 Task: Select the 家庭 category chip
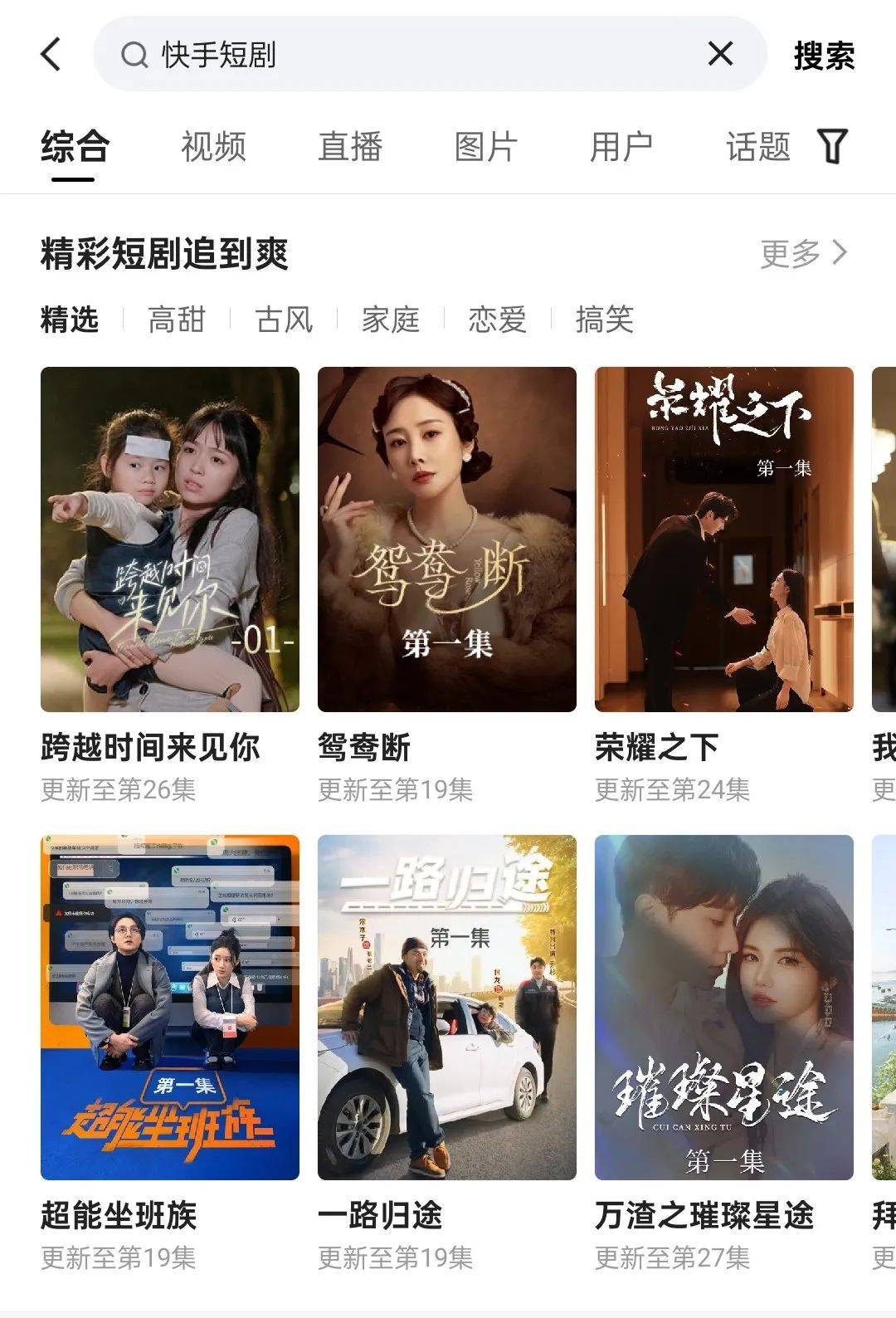[390, 320]
